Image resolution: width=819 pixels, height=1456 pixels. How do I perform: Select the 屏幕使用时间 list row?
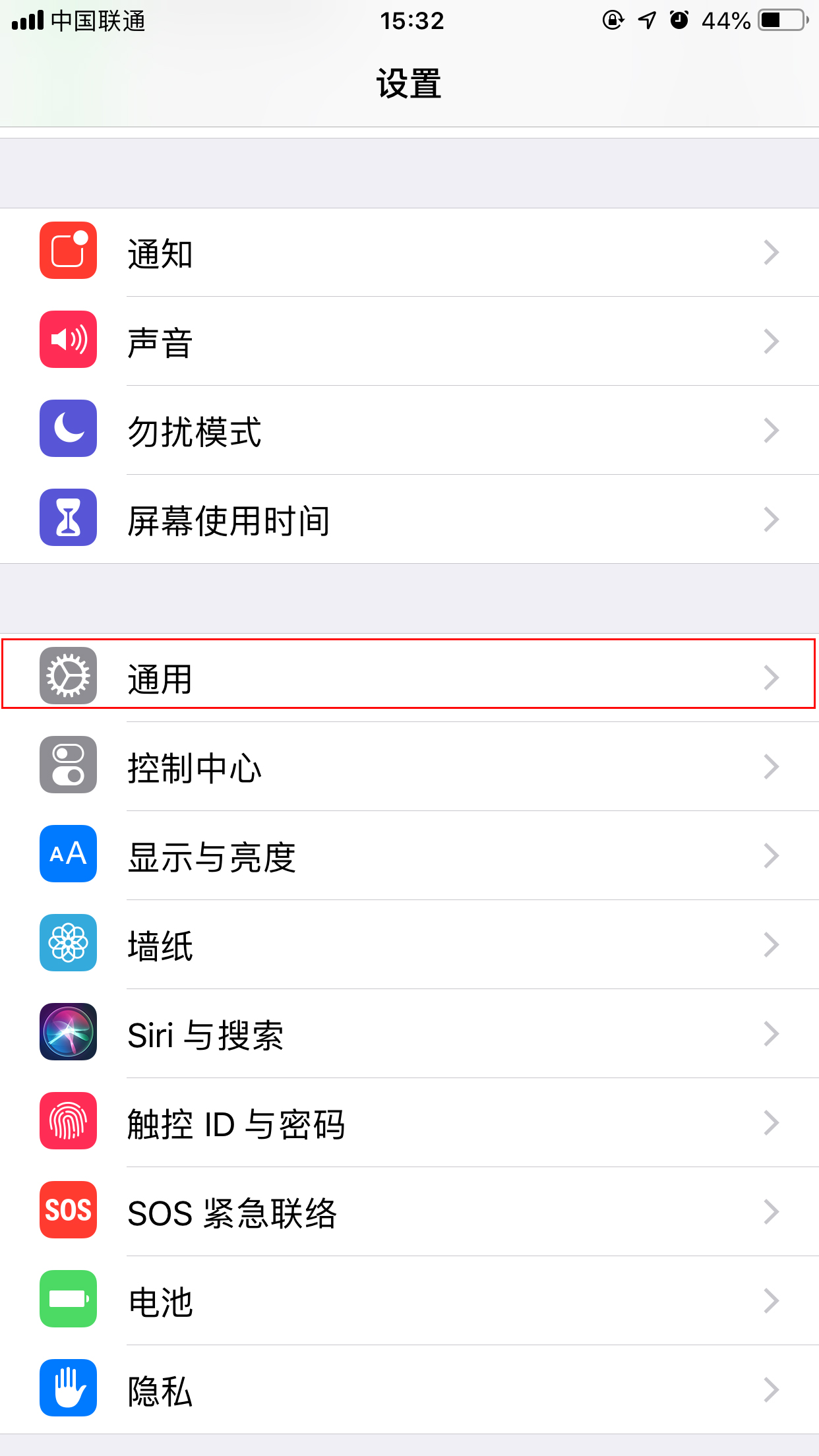[409, 520]
